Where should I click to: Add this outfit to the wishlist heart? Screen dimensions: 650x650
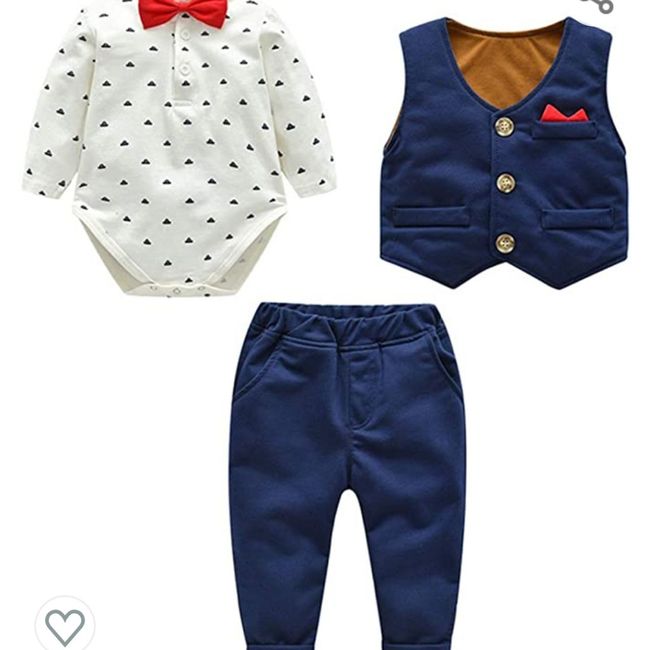click(x=65, y=625)
